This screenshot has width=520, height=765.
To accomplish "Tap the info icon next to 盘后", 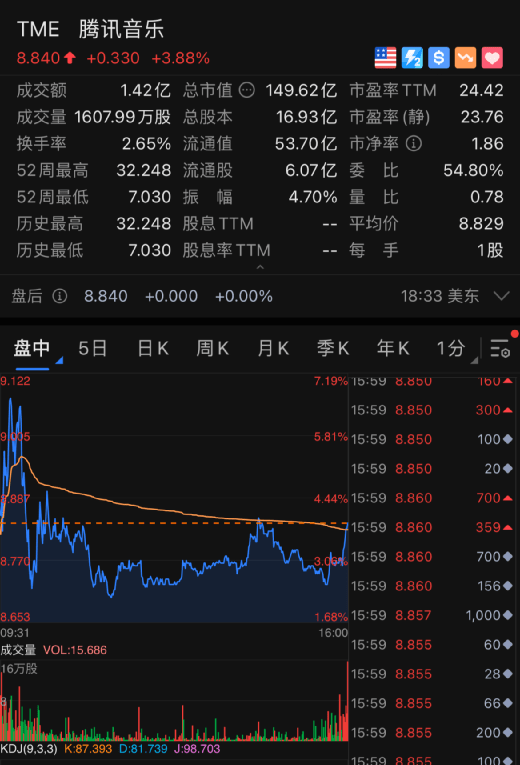I will pos(60,296).
